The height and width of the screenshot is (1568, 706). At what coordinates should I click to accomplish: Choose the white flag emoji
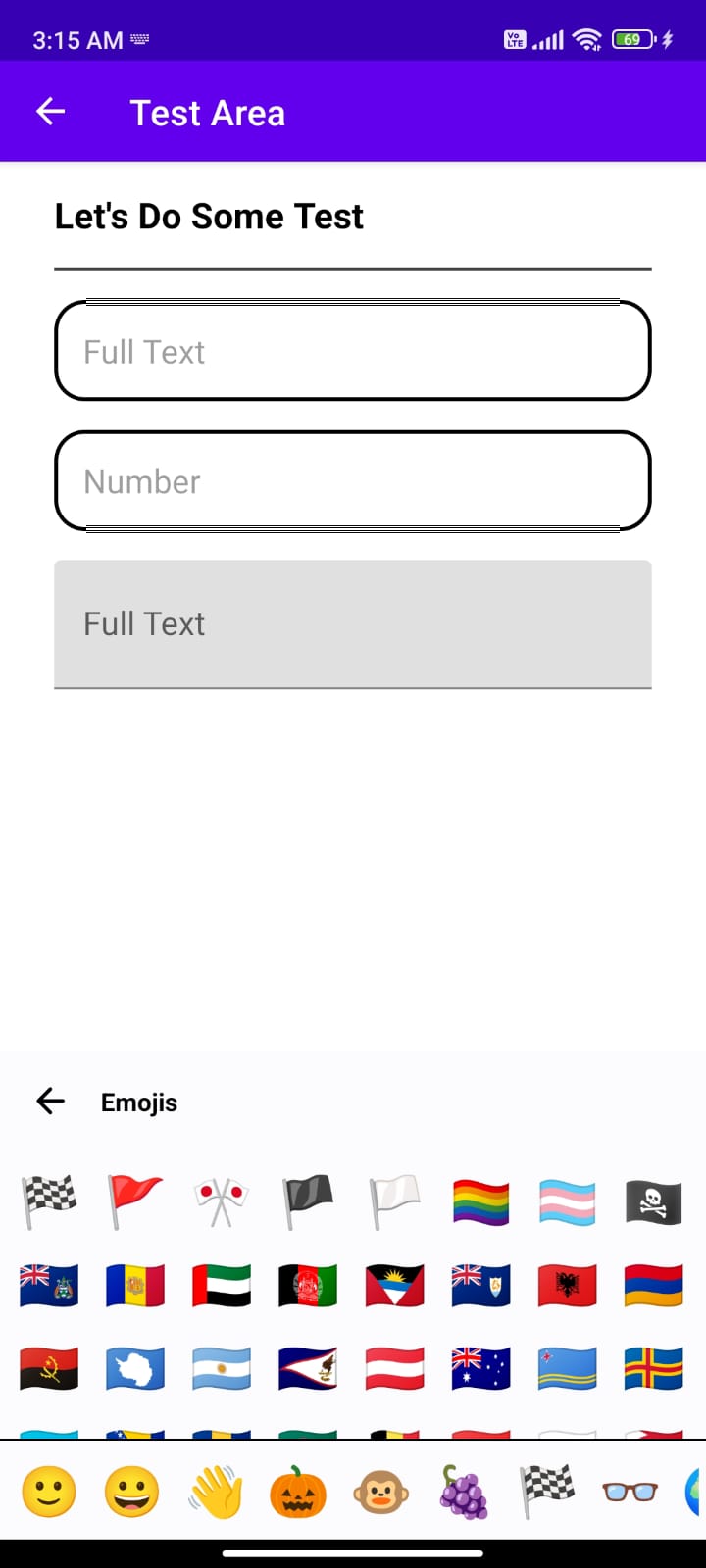point(394,1200)
